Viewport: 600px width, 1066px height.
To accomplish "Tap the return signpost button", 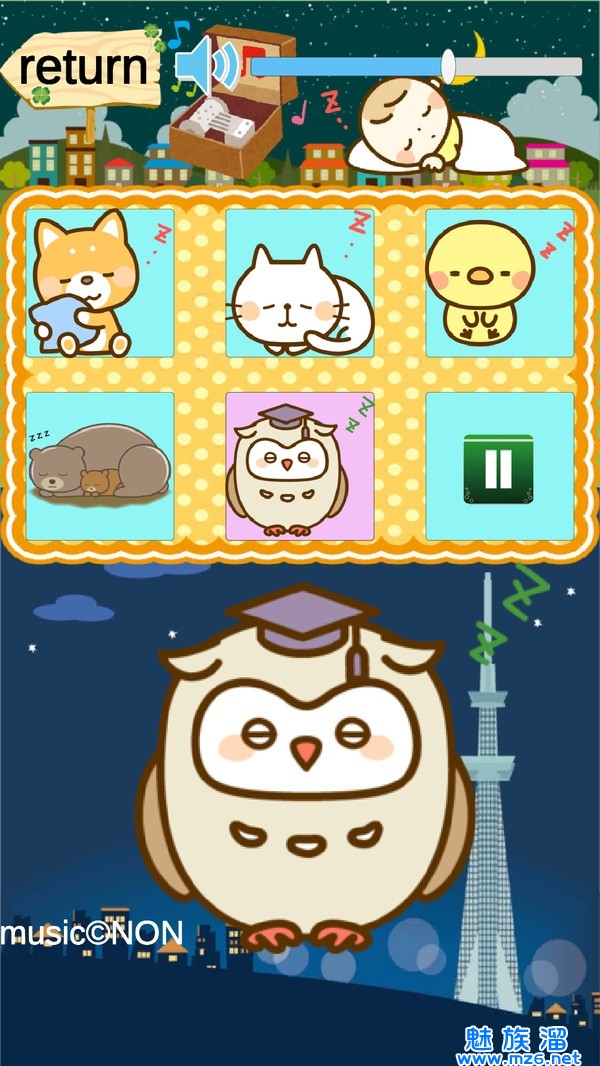I will tap(82, 69).
